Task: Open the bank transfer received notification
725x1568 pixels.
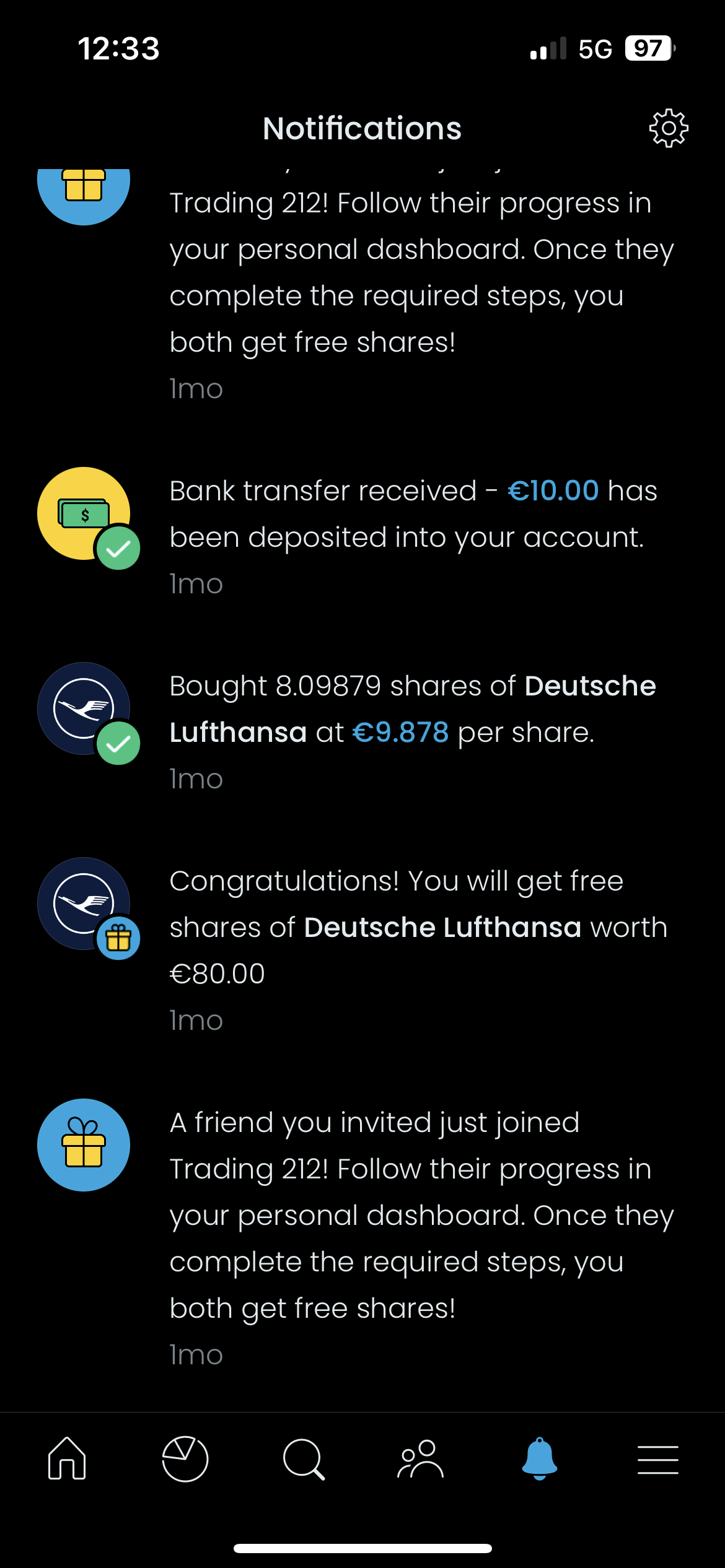Action: click(x=362, y=536)
